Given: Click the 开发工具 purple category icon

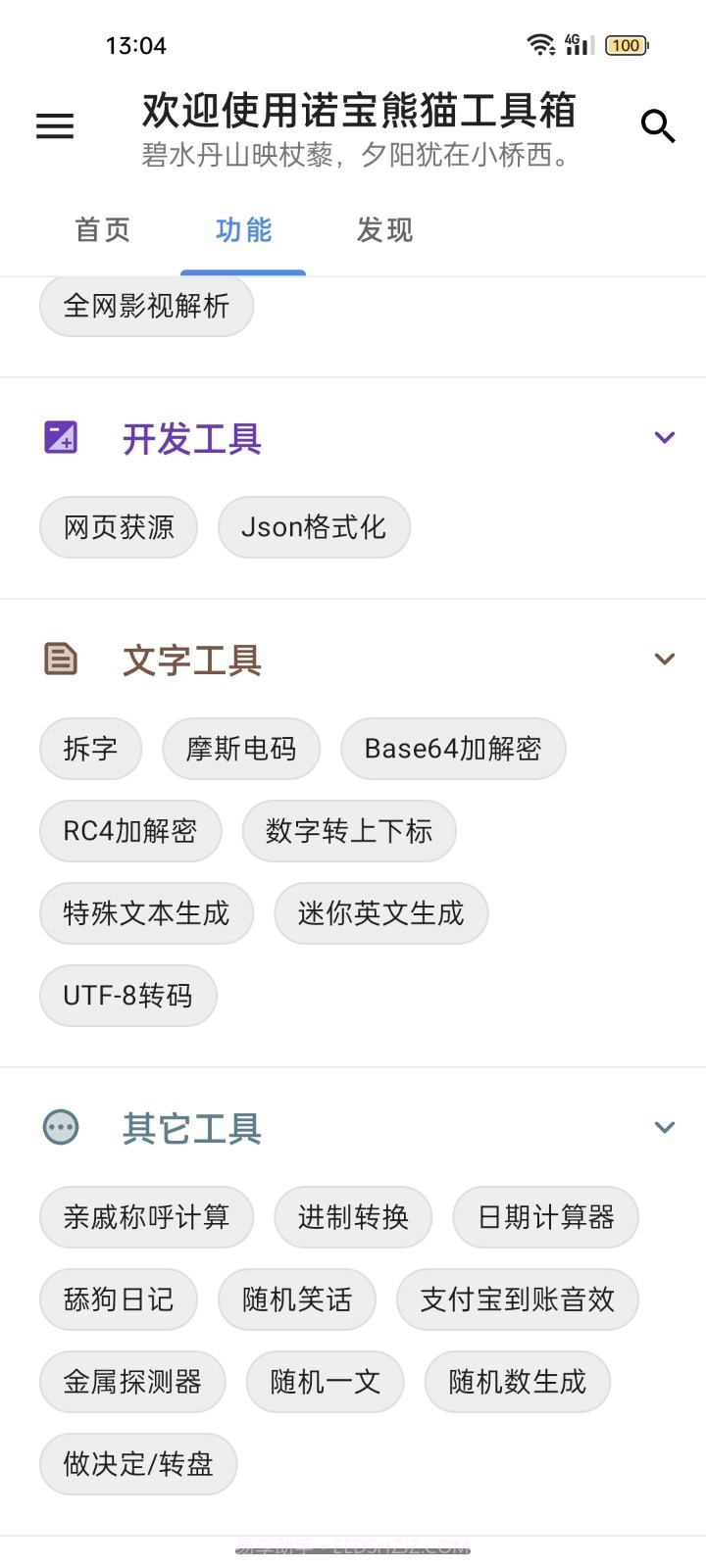Looking at the screenshot, I should click(x=60, y=438).
